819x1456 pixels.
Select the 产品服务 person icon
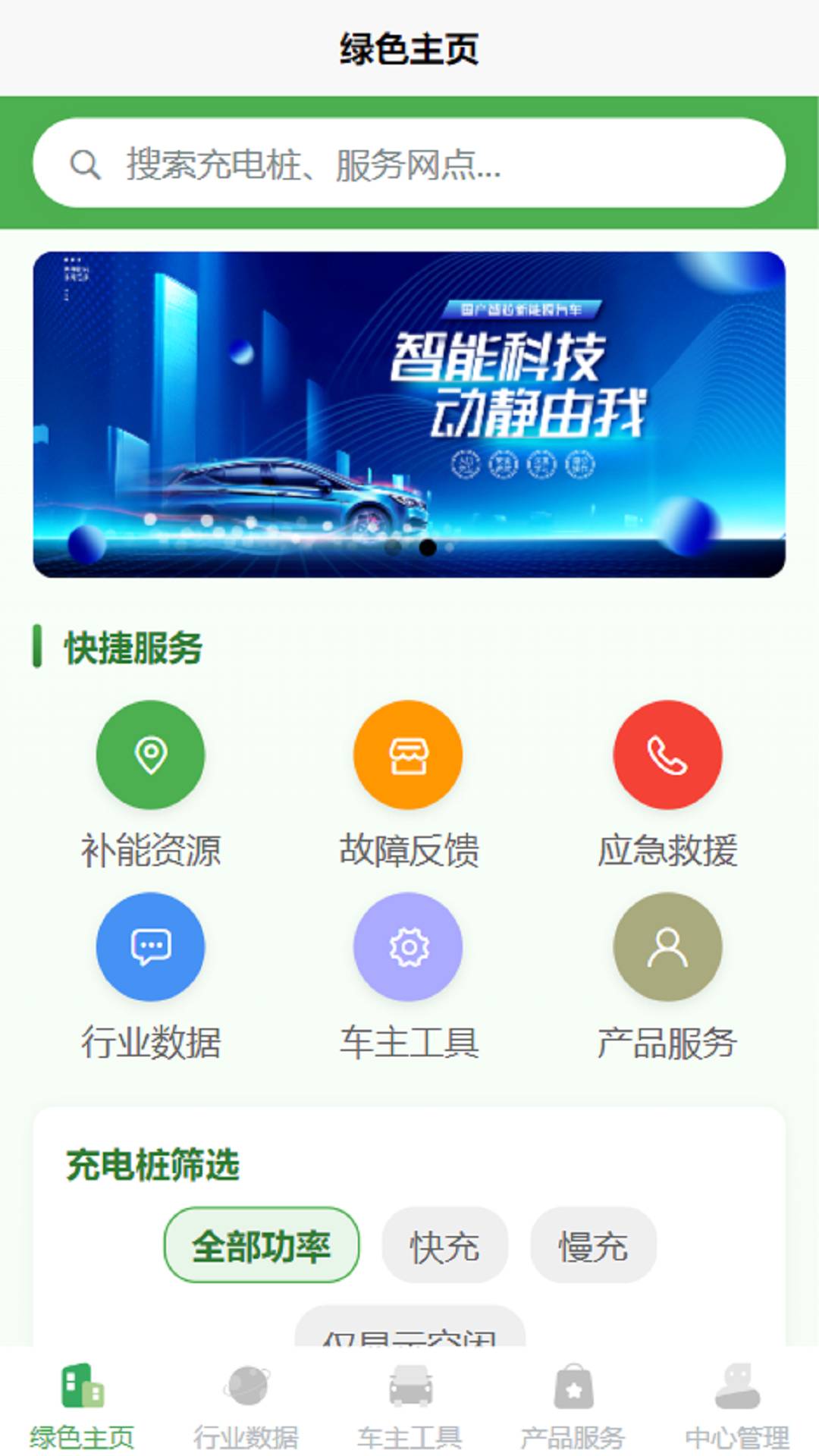point(667,946)
